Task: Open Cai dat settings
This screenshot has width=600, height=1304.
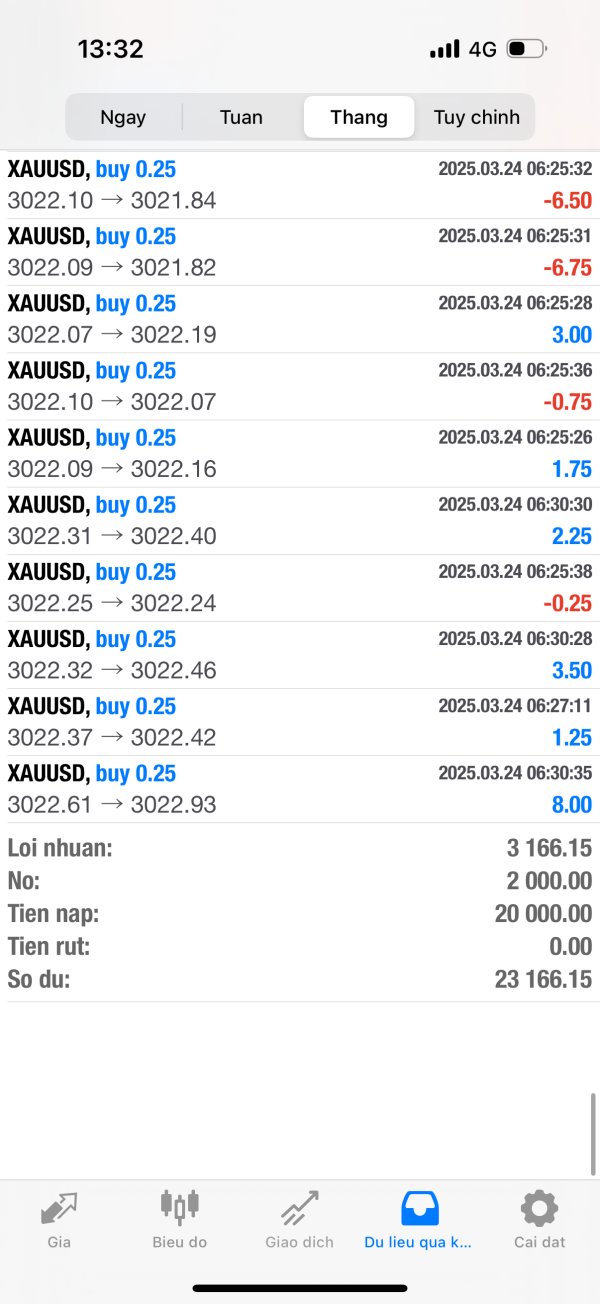Action: click(x=540, y=1220)
